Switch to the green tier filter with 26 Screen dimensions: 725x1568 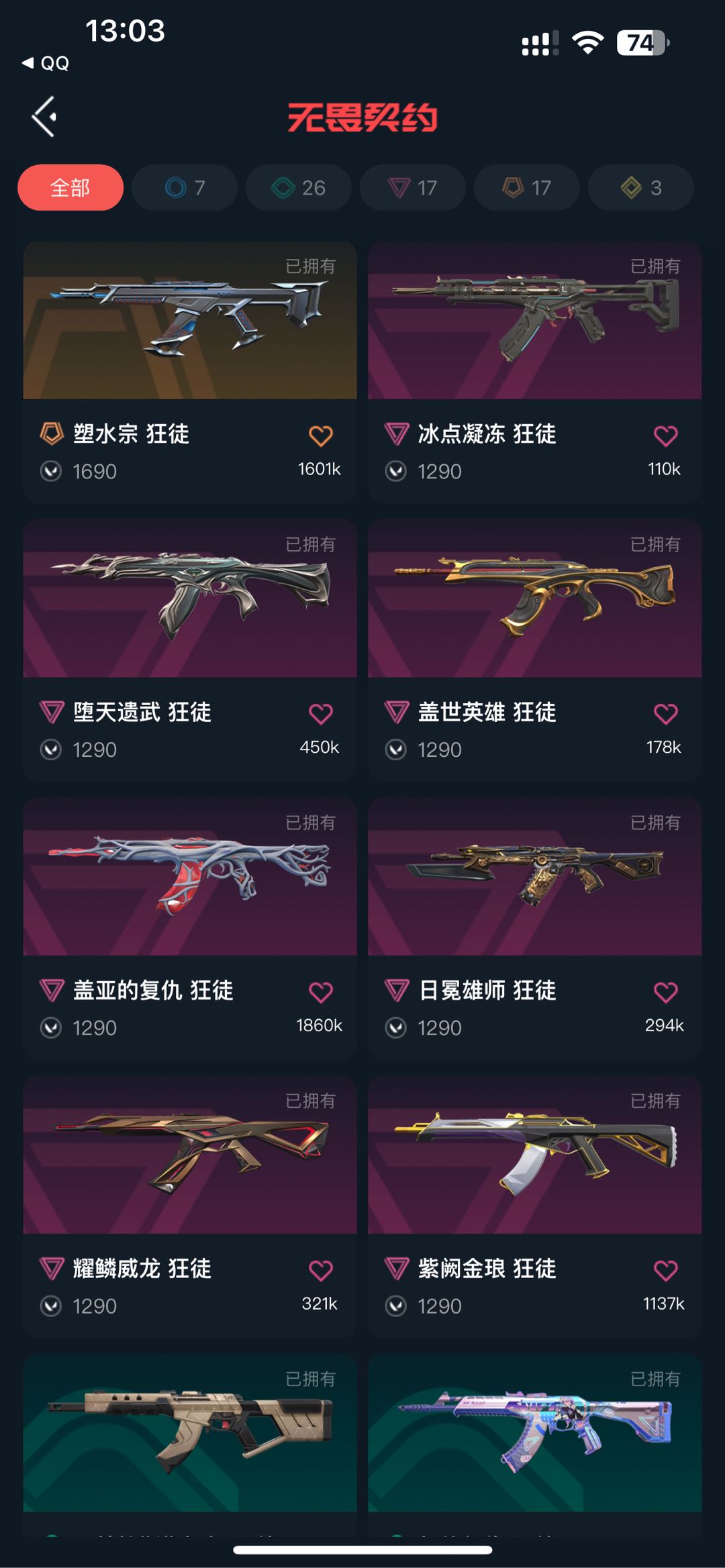pyautogui.click(x=299, y=188)
